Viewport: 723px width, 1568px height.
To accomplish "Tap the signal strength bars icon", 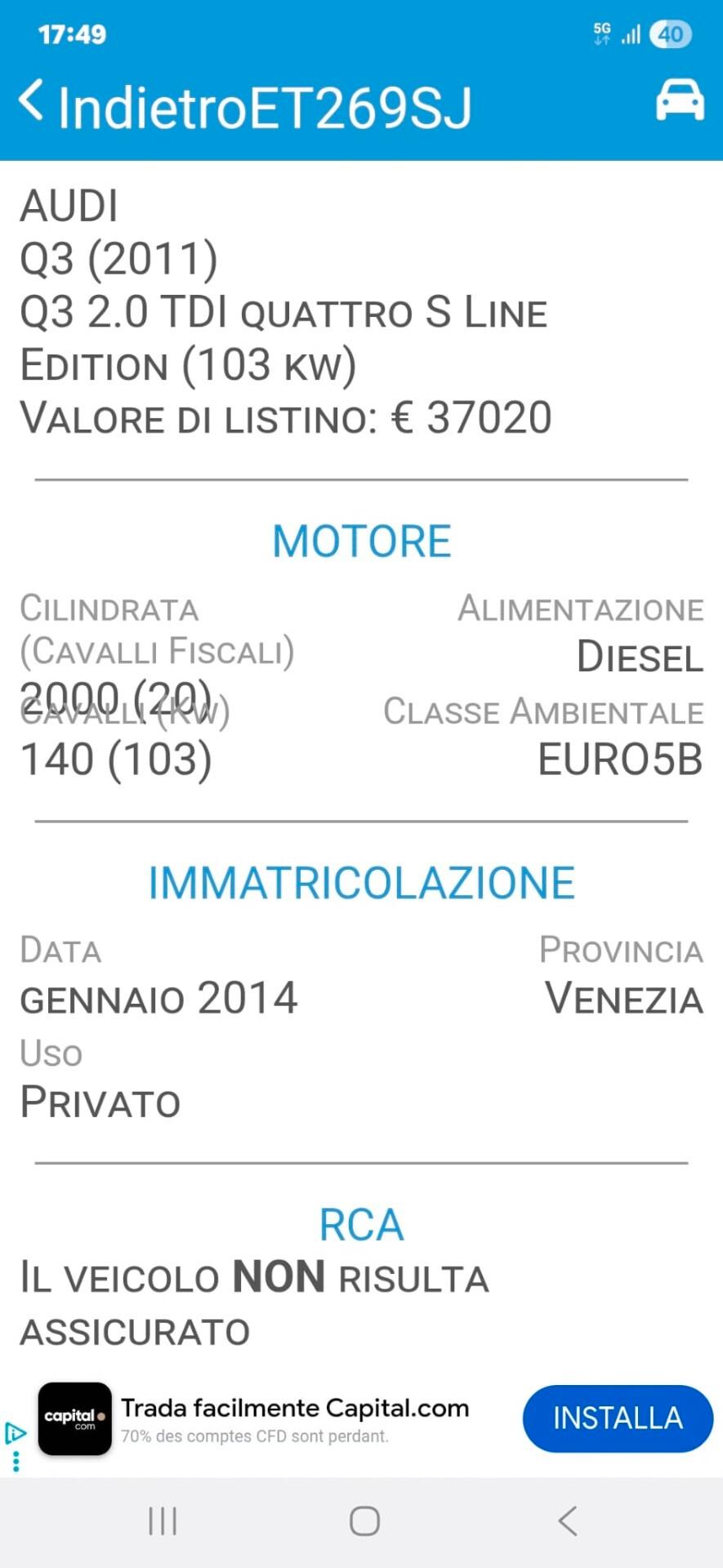I will 629,34.
